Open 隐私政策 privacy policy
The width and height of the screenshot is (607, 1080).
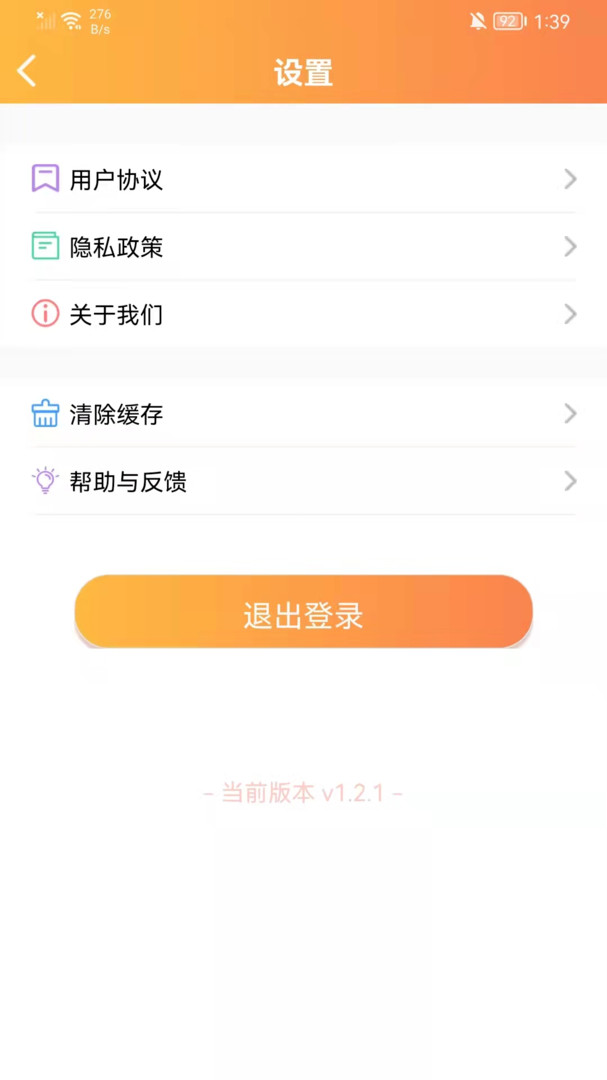303,247
